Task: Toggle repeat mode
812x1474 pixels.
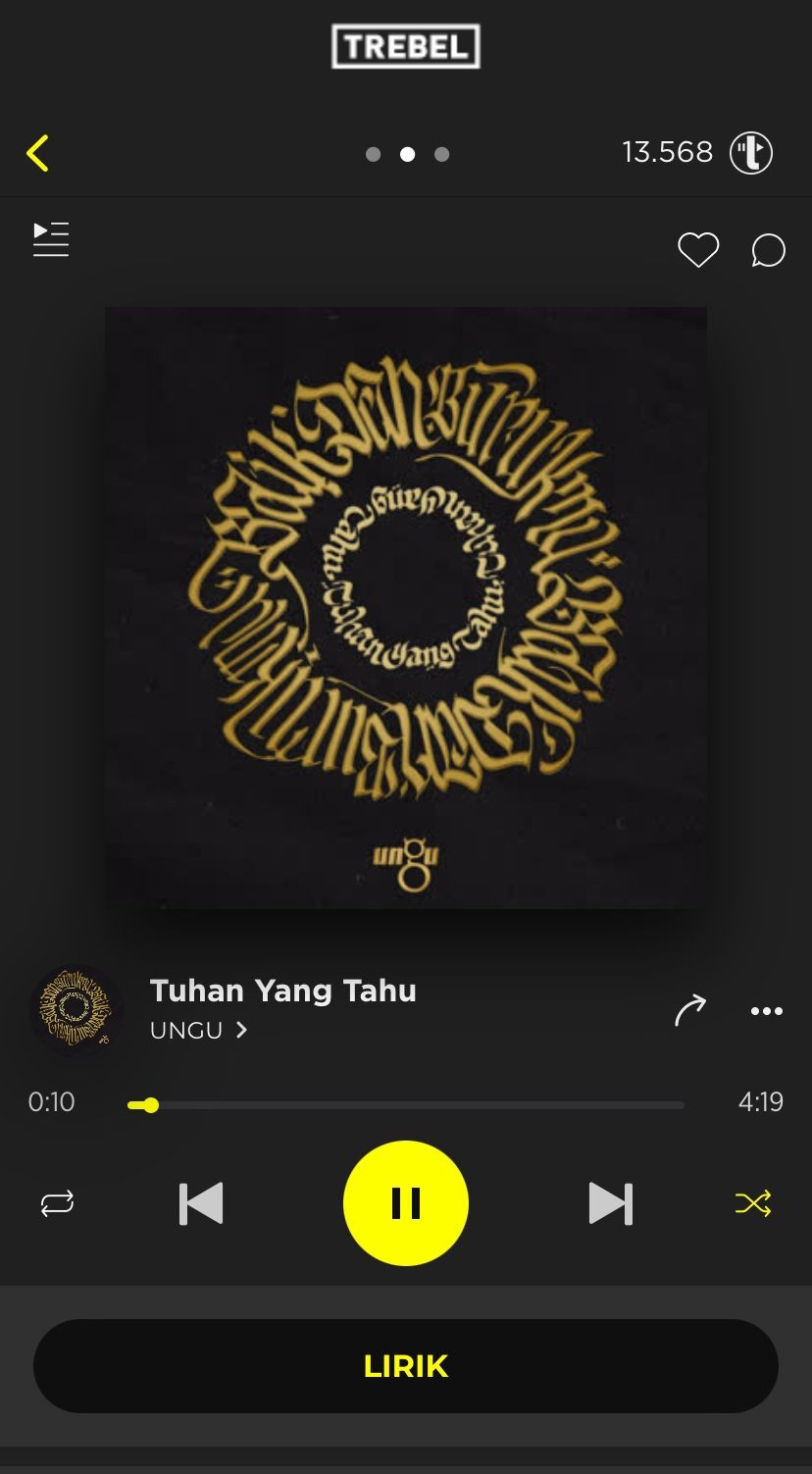Action: coord(57,1203)
